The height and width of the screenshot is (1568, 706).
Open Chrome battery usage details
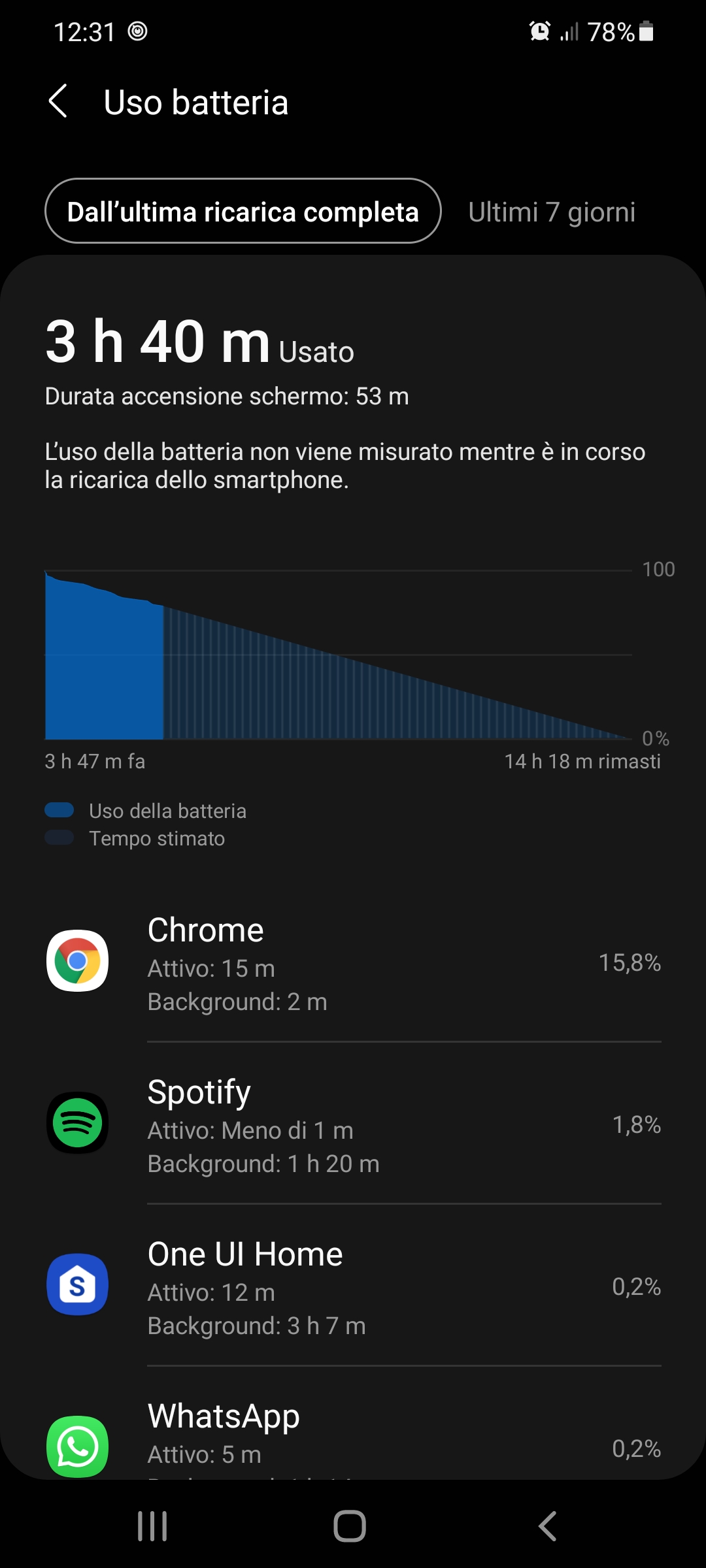tap(353, 962)
